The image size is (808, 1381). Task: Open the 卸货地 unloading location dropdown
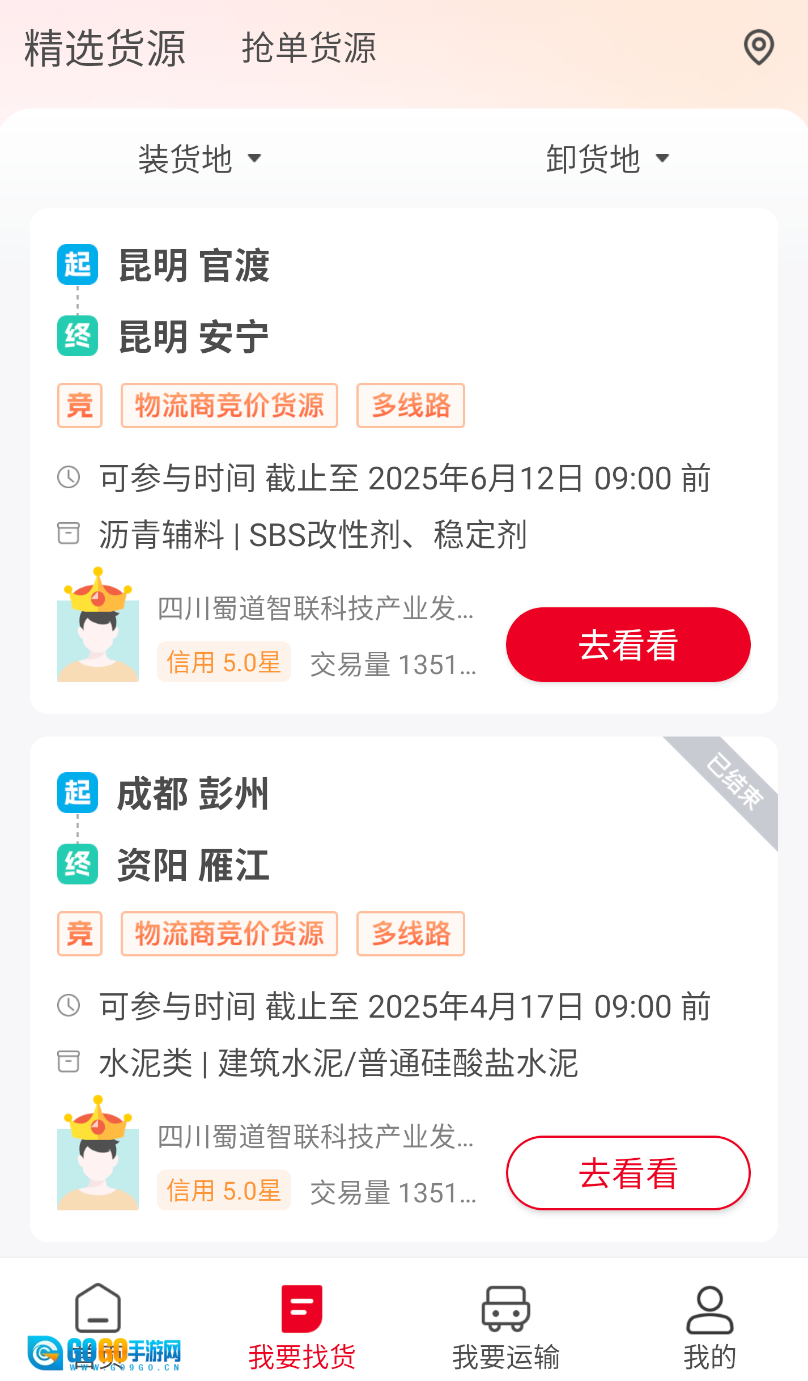[609, 158]
